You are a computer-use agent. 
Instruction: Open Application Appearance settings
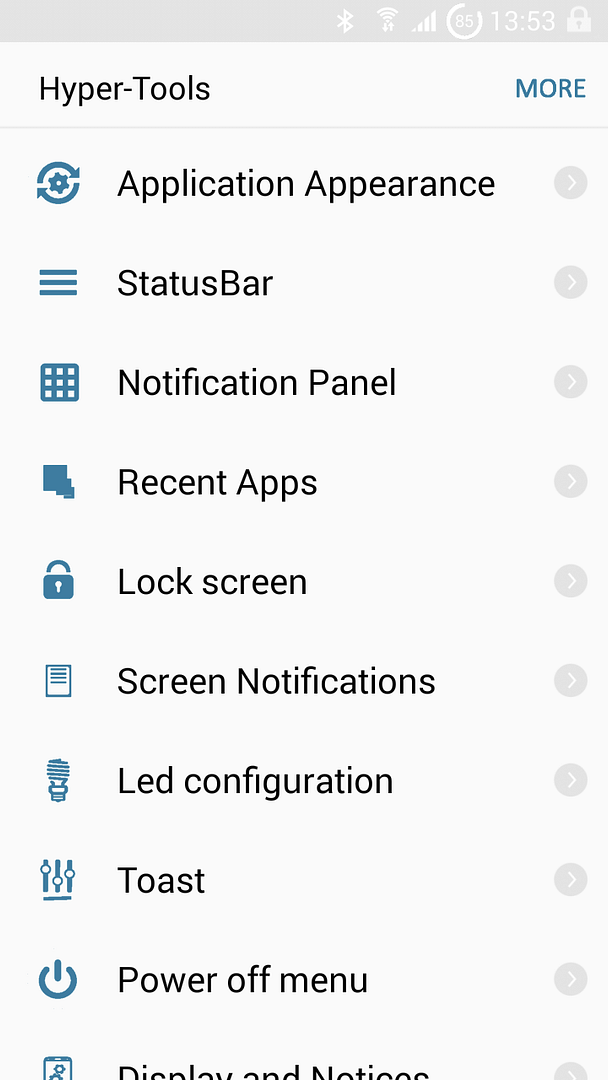coord(305,184)
